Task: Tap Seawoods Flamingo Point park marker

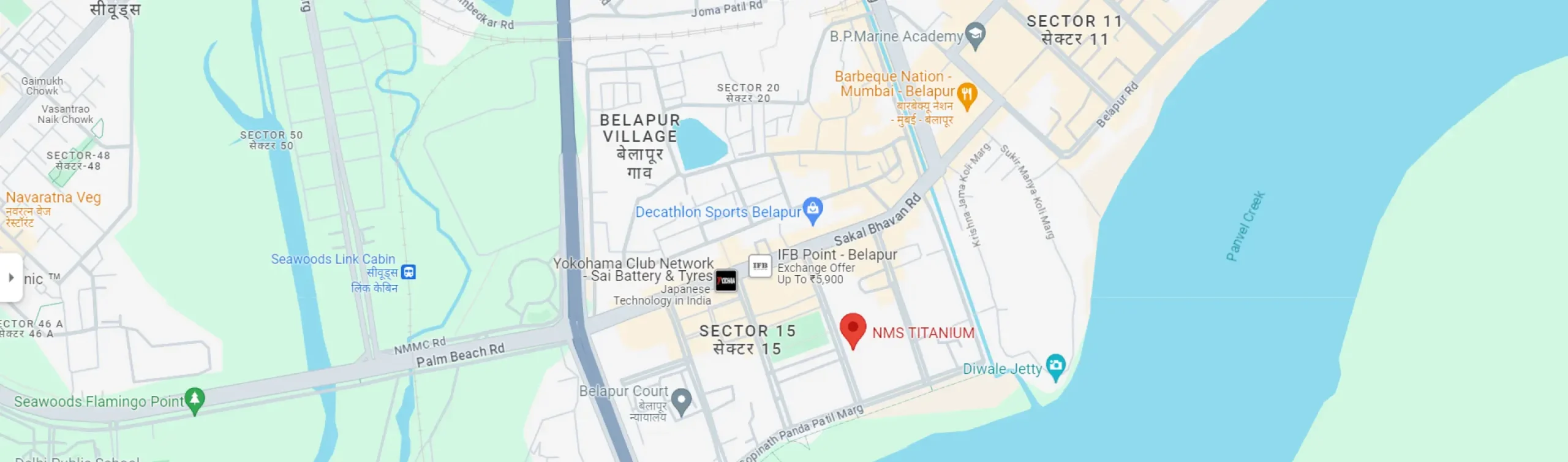Action: 195,400
